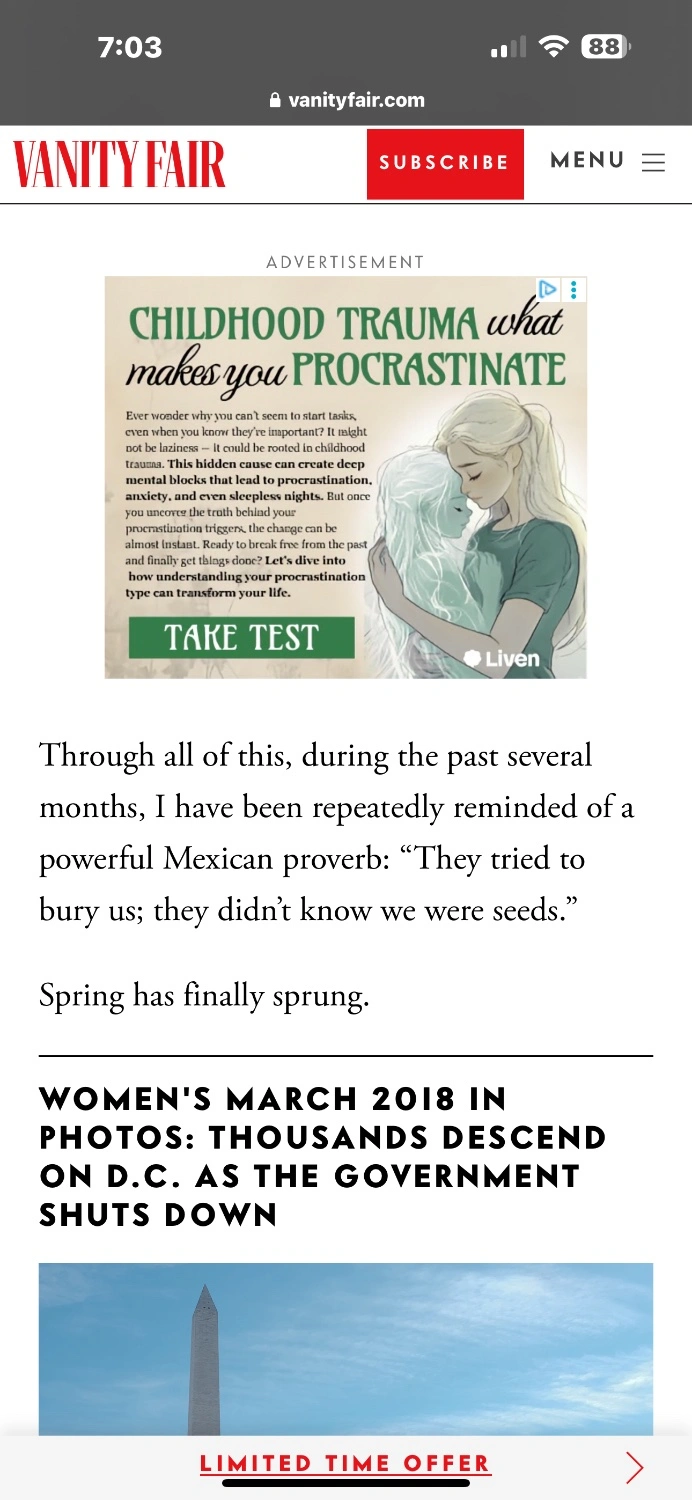
Task: Tap the red Subscribe button
Action: 445,163
